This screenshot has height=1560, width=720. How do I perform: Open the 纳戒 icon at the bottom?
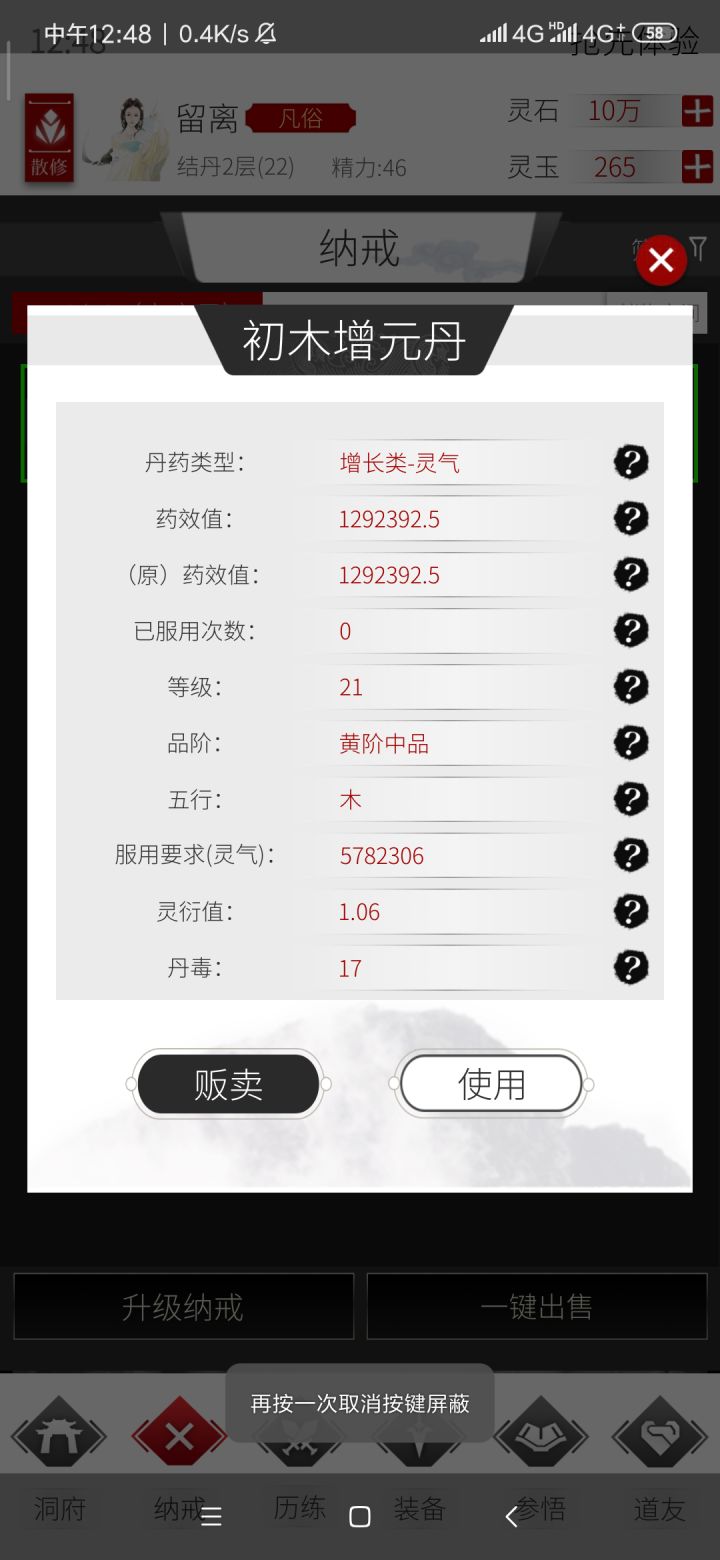pos(179,1434)
